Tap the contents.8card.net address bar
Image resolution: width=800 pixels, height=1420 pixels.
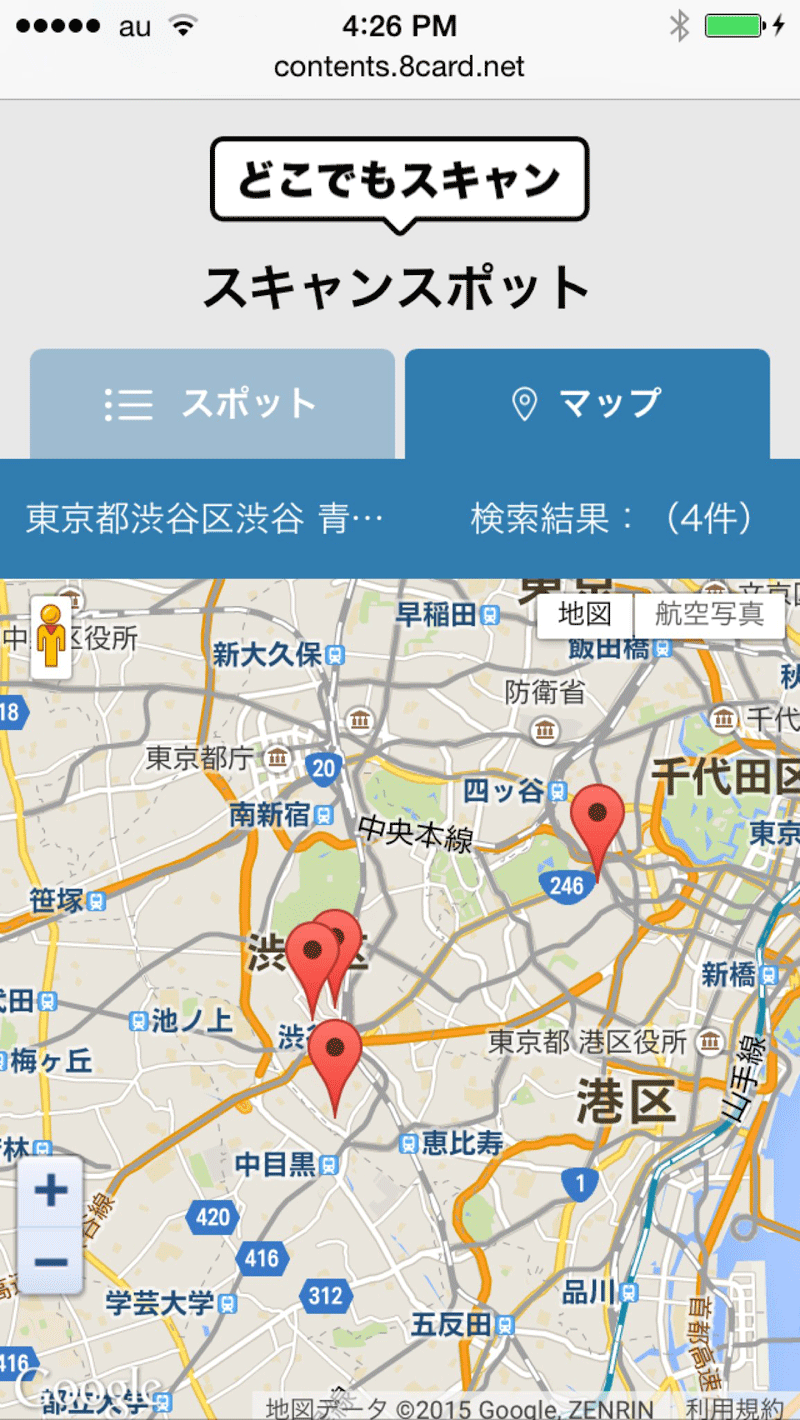point(399,67)
